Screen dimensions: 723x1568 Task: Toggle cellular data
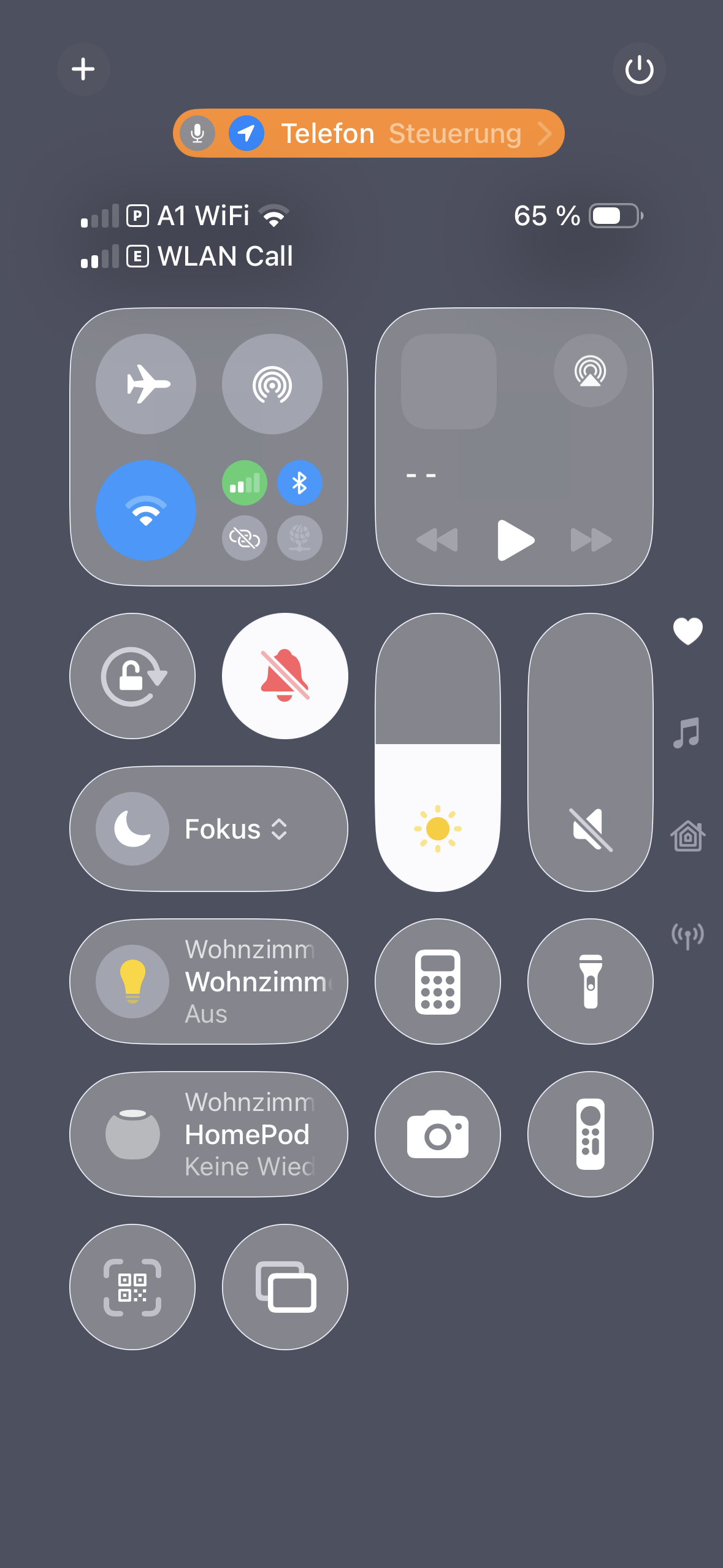pyautogui.click(x=245, y=483)
